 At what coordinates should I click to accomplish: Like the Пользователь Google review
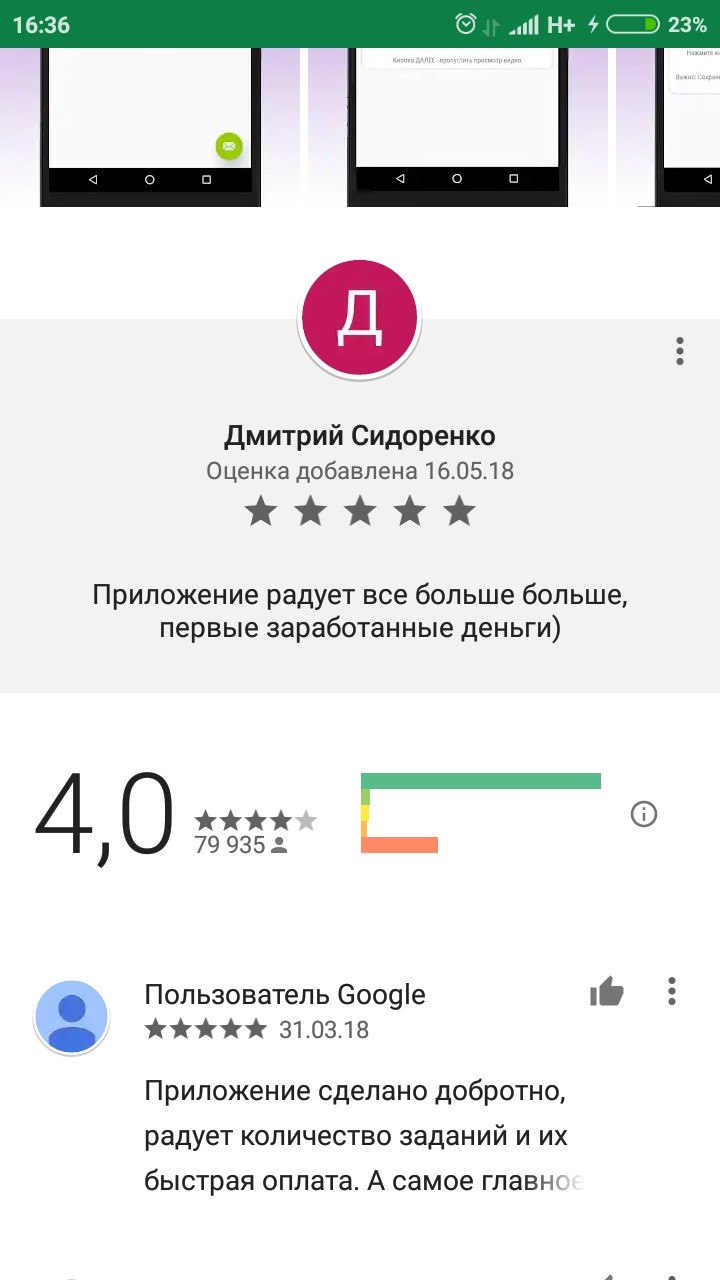pos(607,992)
